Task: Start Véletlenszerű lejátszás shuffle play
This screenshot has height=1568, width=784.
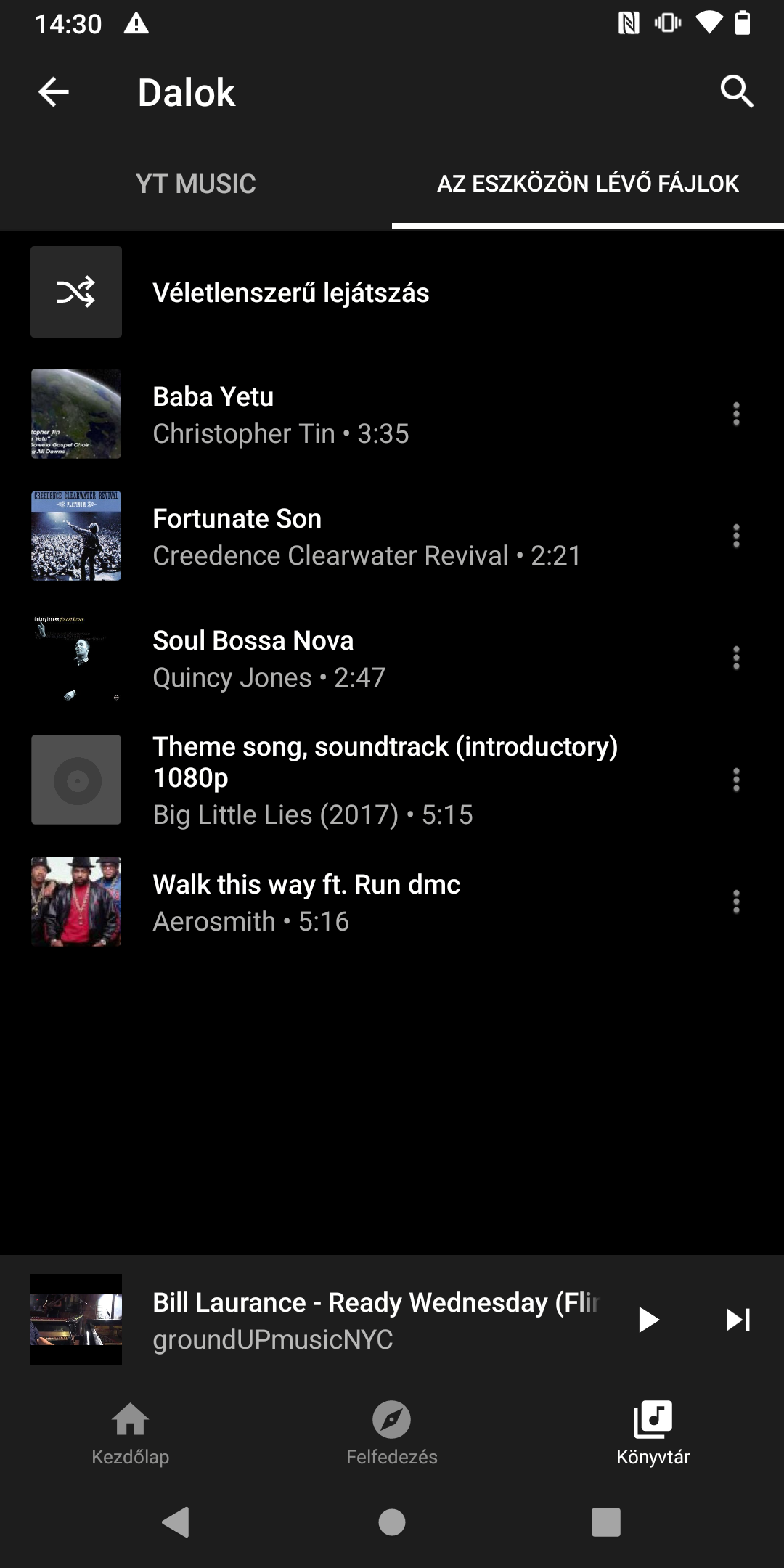Action: (392, 292)
